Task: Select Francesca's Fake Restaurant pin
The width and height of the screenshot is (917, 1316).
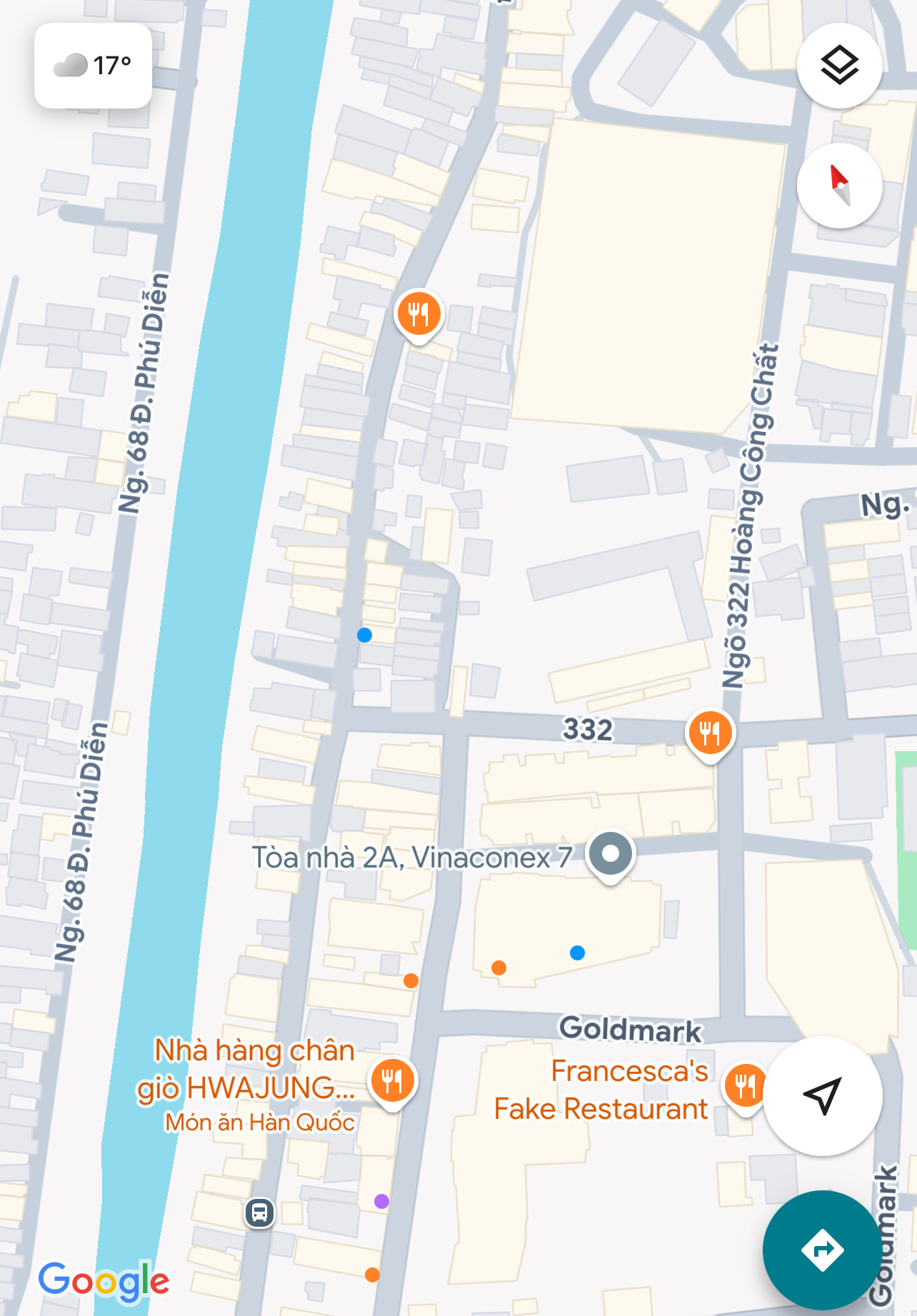Action: (x=744, y=1085)
